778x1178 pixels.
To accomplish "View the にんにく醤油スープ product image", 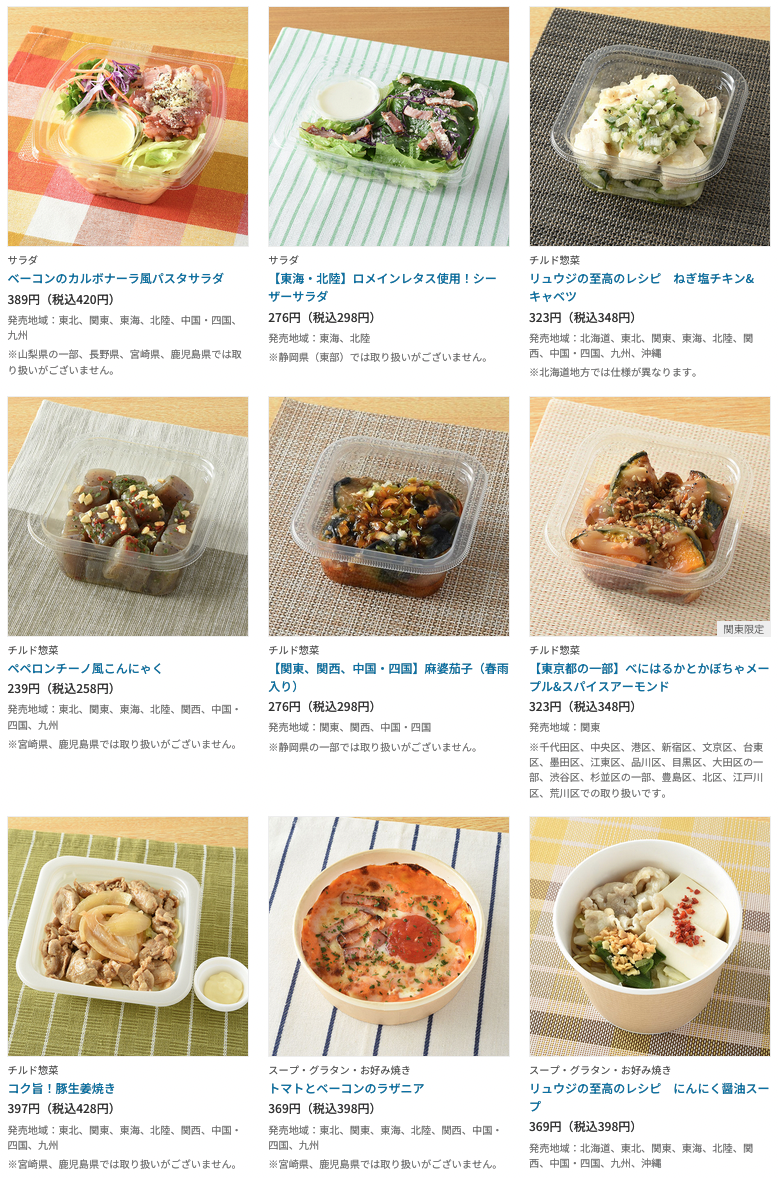I will (x=649, y=936).
